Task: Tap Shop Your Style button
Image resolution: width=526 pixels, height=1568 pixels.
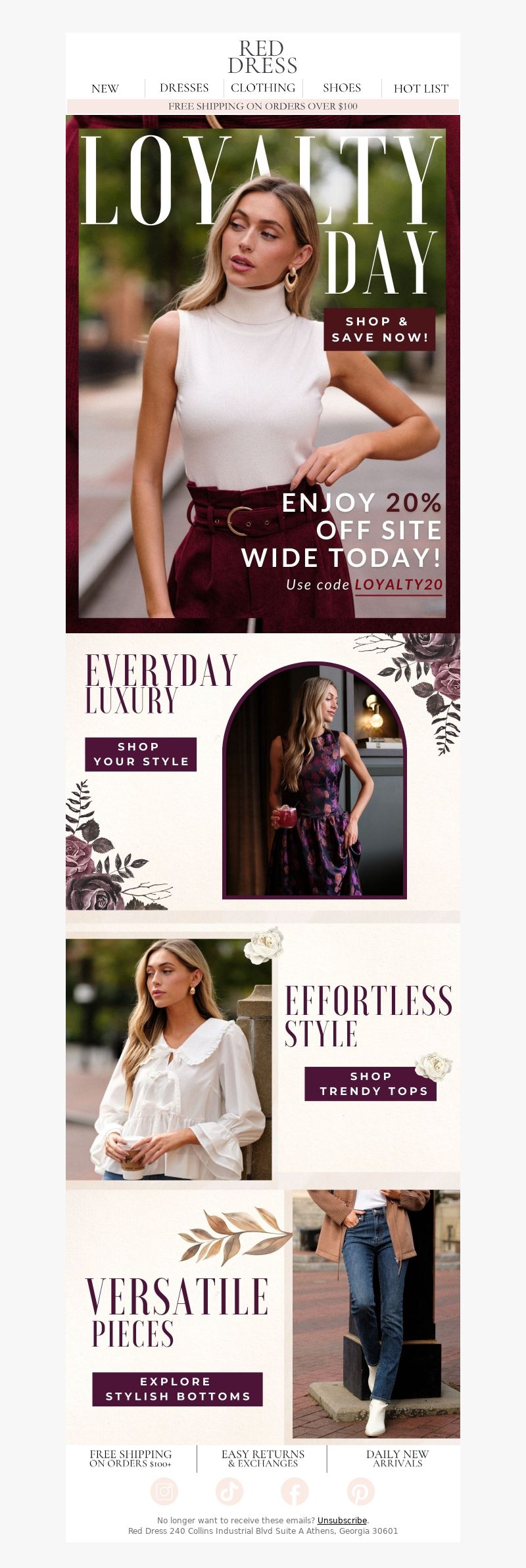Action: pos(141,754)
